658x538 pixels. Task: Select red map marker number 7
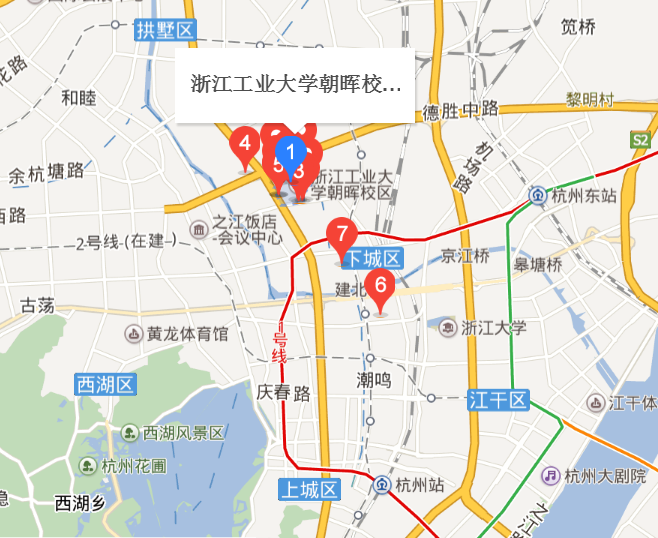coord(341,235)
